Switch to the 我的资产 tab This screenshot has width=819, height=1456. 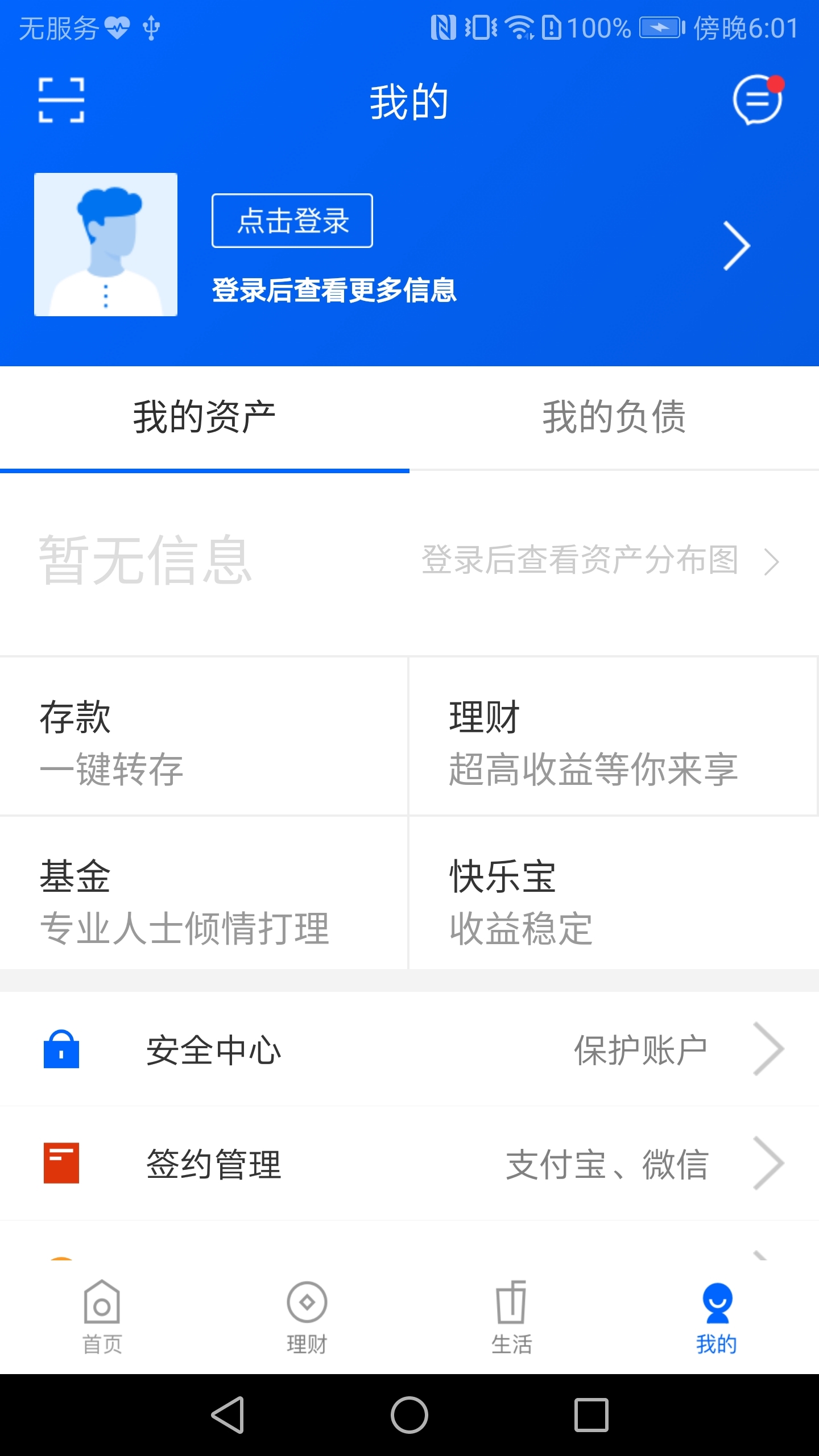[x=205, y=417]
